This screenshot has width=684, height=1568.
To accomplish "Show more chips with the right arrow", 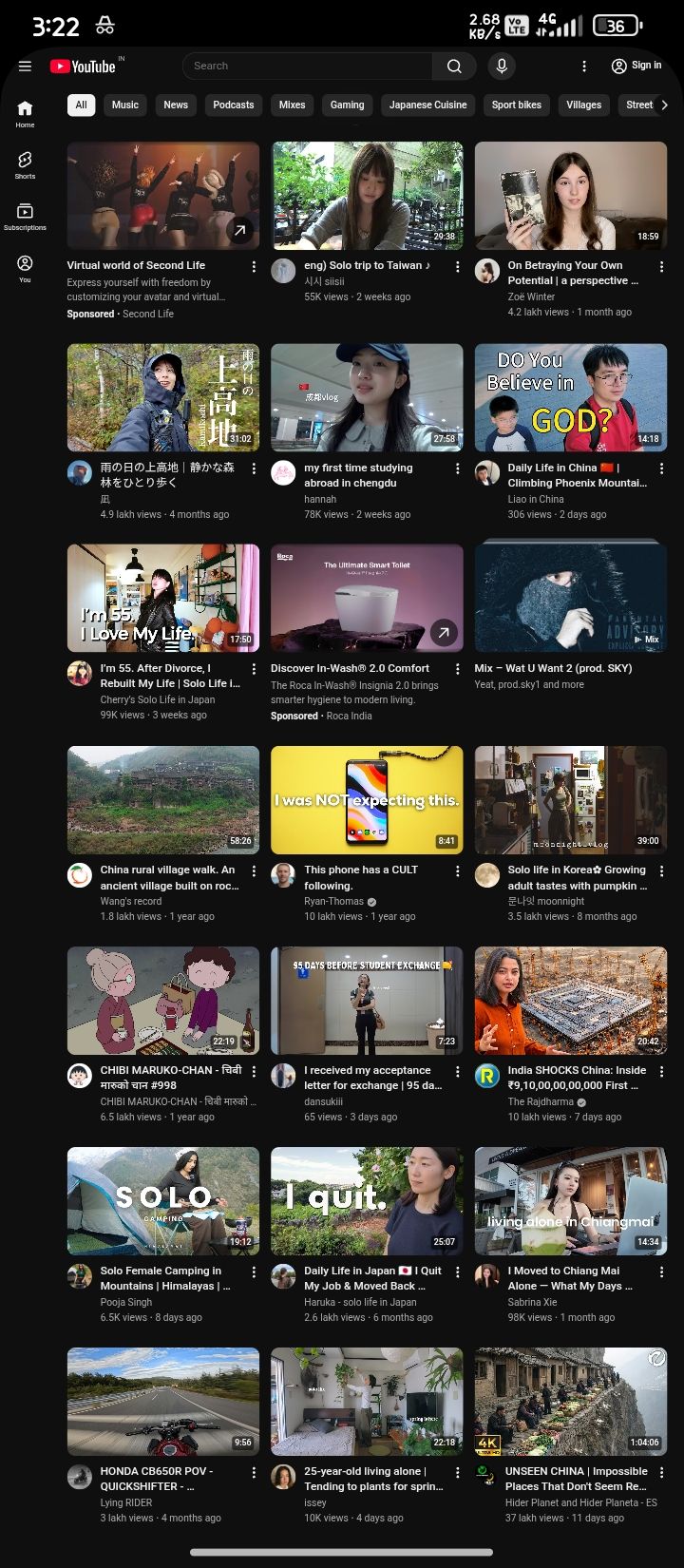I will click(x=664, y=105).
